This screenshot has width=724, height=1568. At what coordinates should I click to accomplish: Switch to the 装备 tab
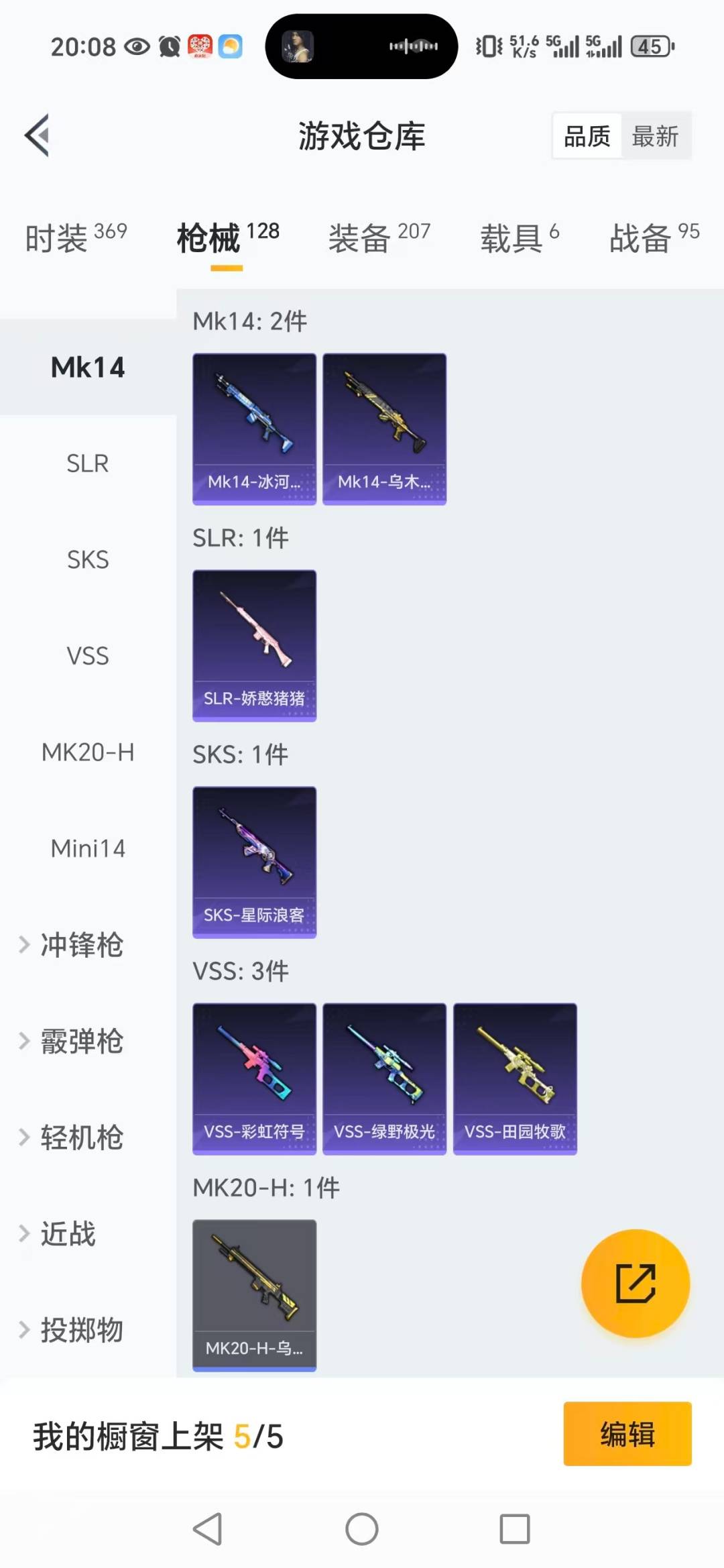pyautogui.click(x=379, y=238)
